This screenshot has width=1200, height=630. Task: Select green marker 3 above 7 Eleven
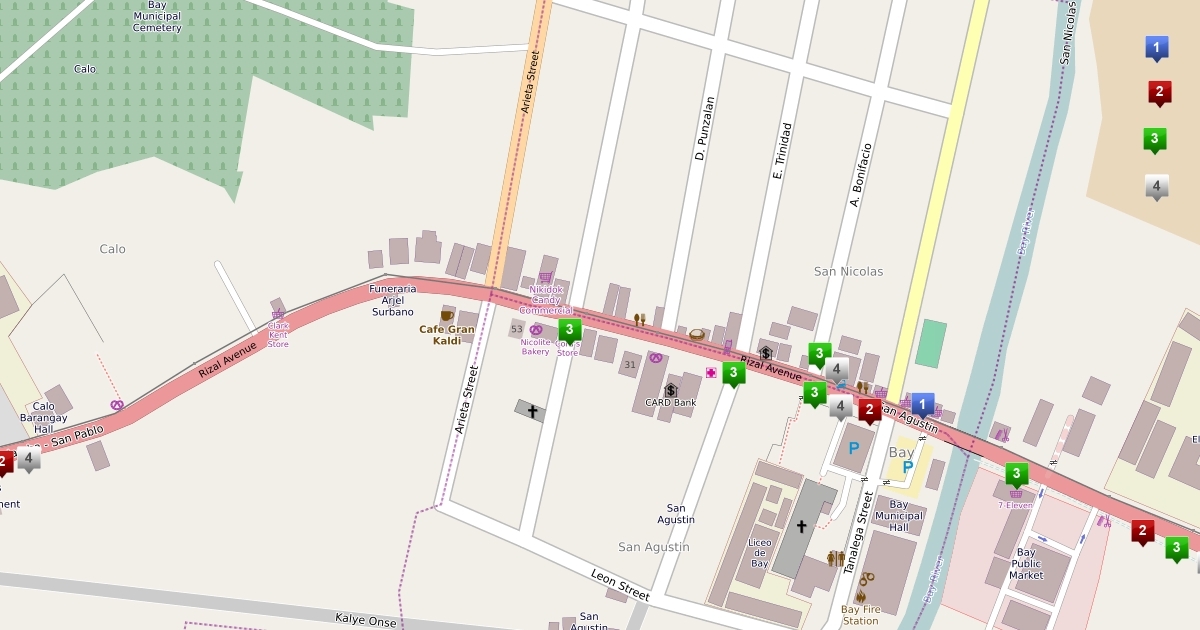click(1017, 474)
